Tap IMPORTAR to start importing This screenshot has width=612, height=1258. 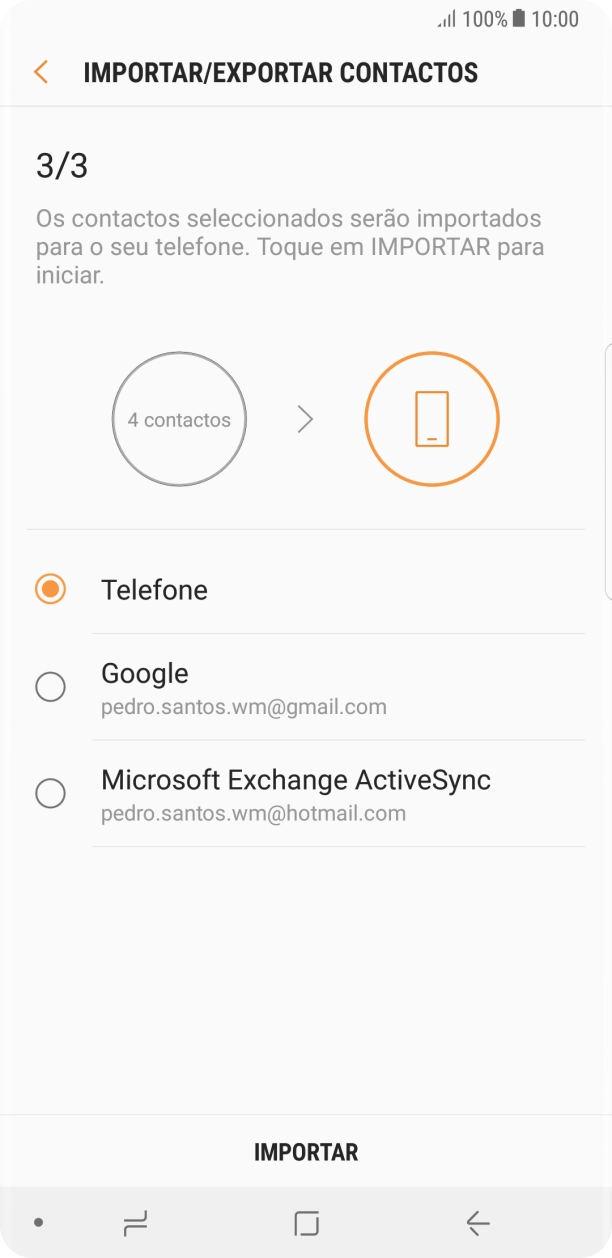[306, 1152]
